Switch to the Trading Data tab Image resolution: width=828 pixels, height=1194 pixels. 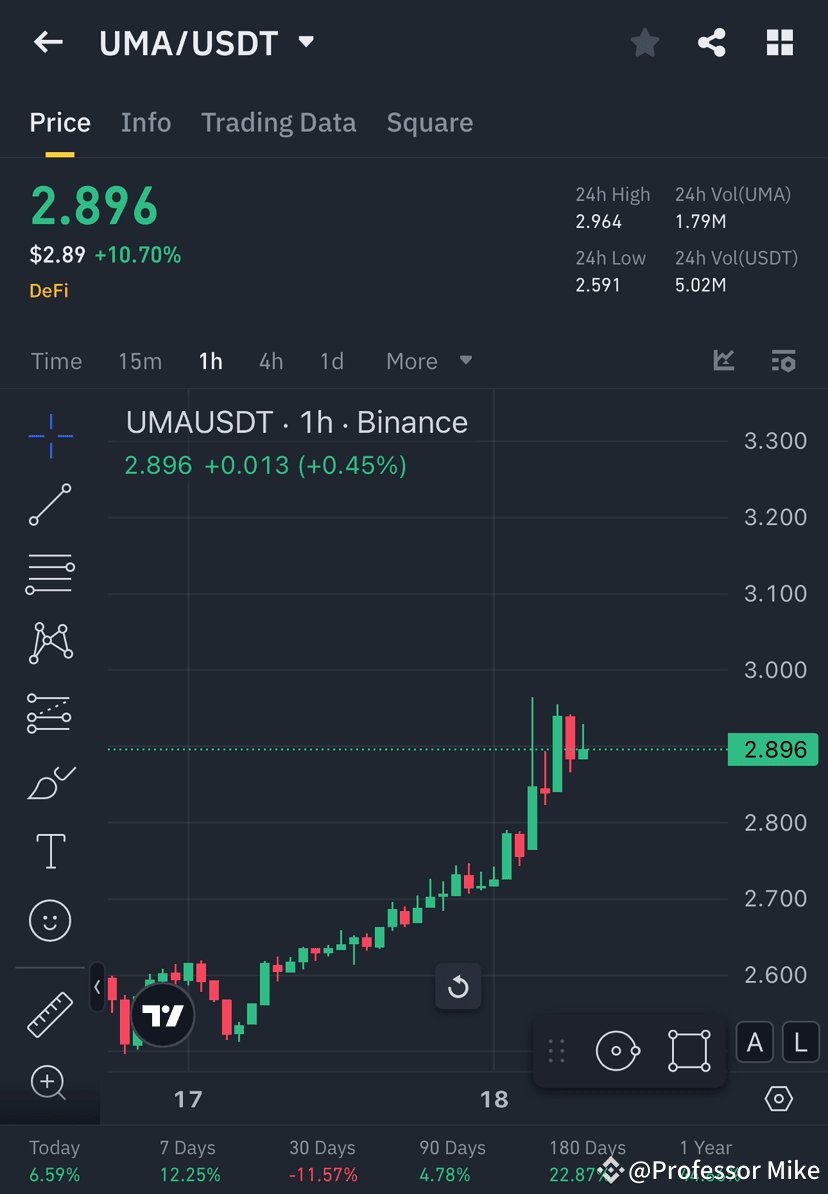tap(279, 122)
